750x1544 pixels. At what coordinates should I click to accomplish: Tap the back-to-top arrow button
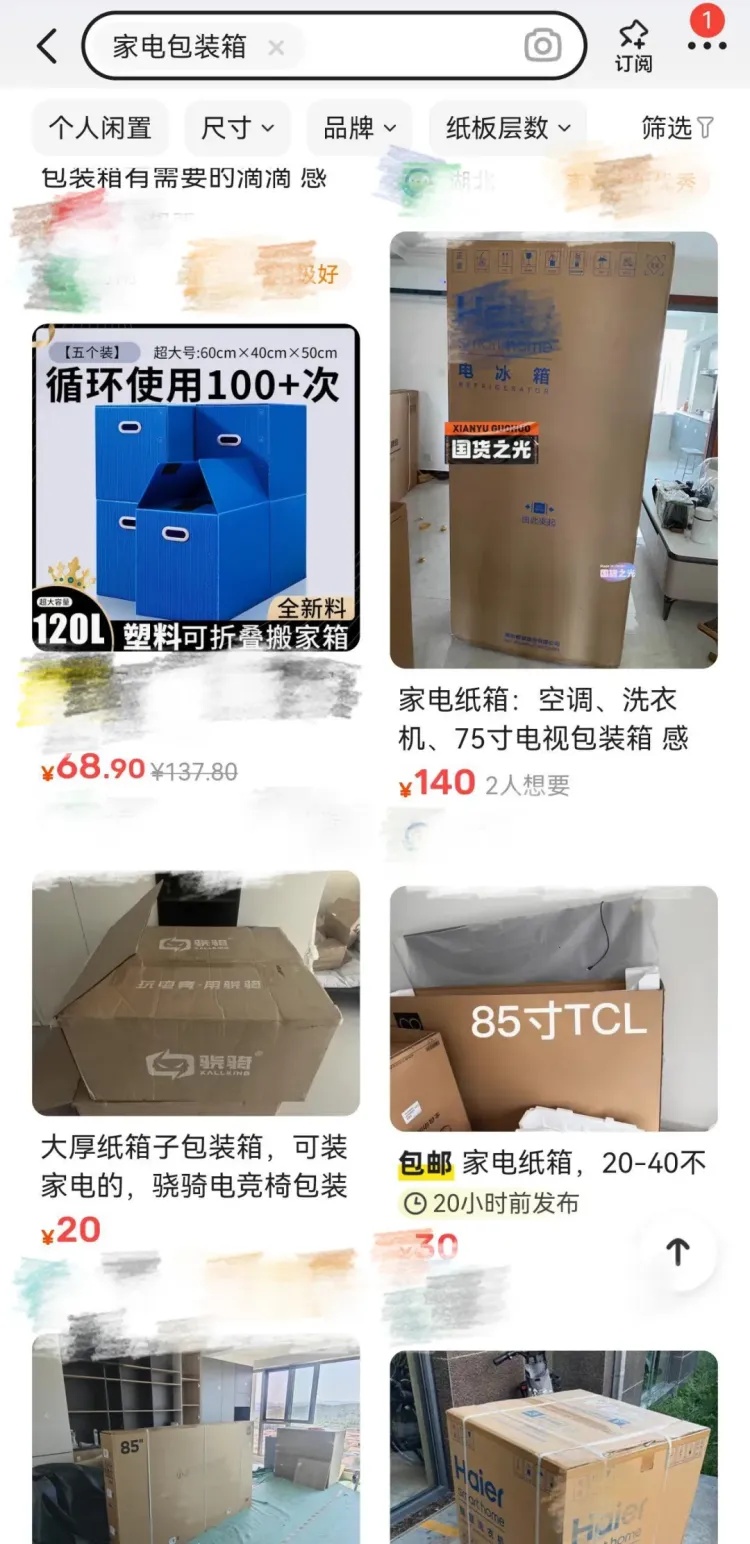pos(676,1251)
